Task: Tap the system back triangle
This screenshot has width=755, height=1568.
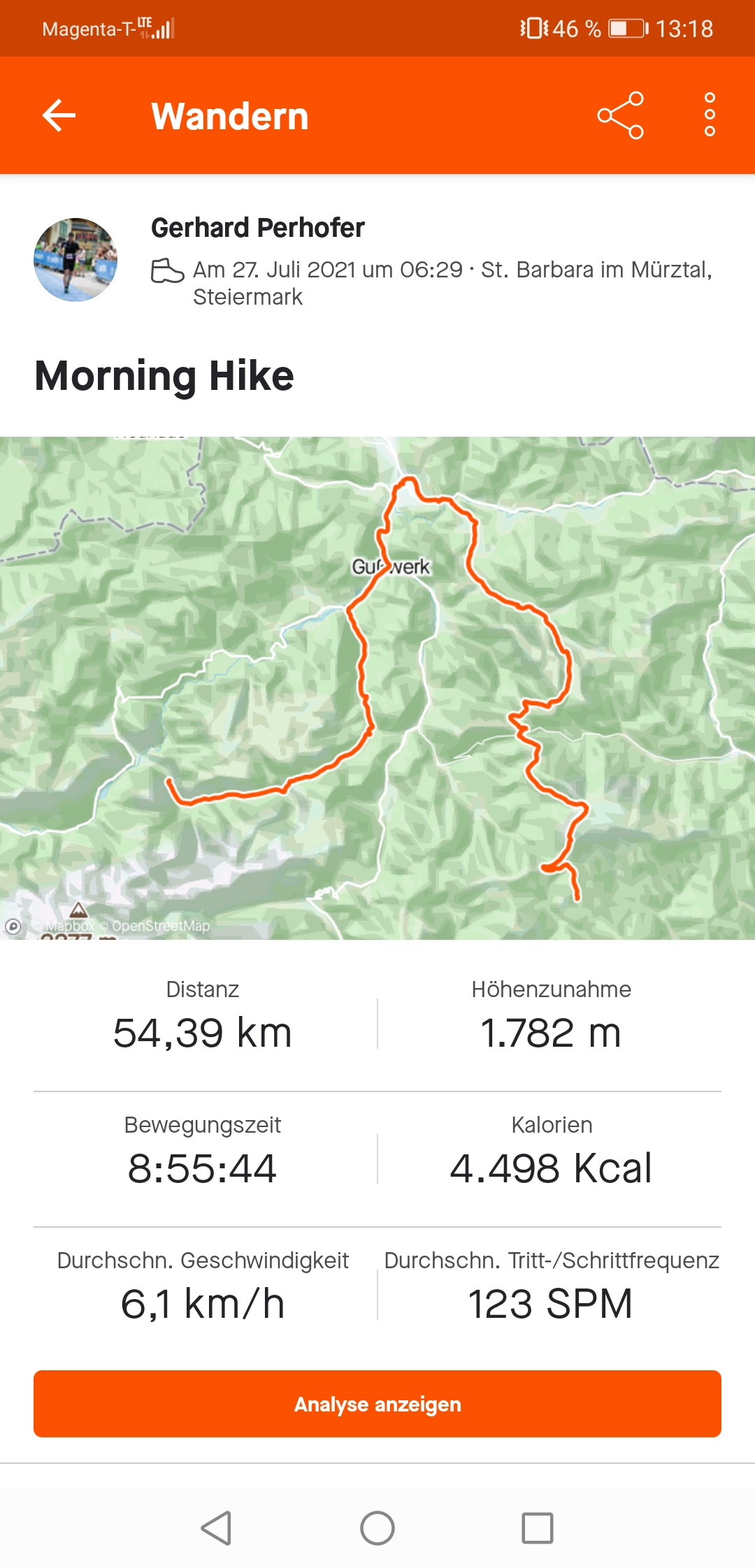Action: pyautogui.click(x=217, y=1528)
